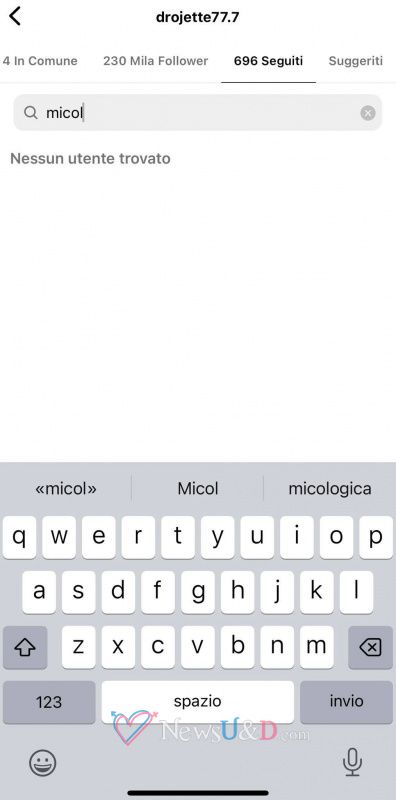Select the 696 Seguiti tab

click(268, 61)
